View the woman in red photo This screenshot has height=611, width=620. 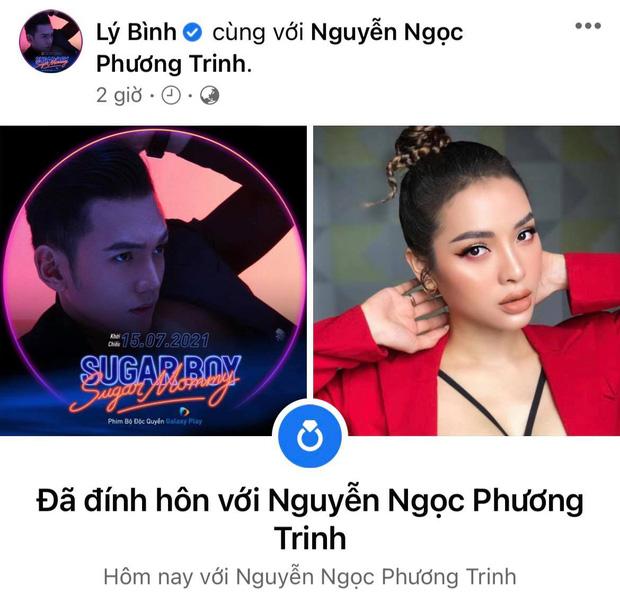click(466, 280)
